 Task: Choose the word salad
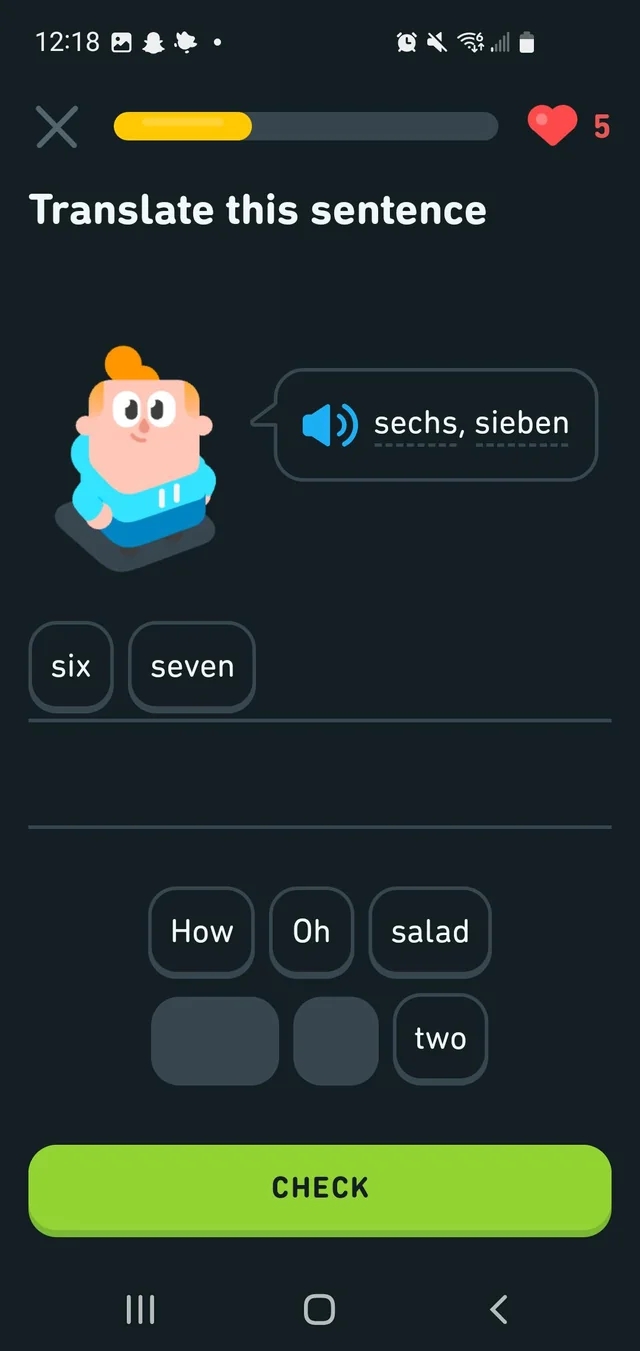[430, 932]
